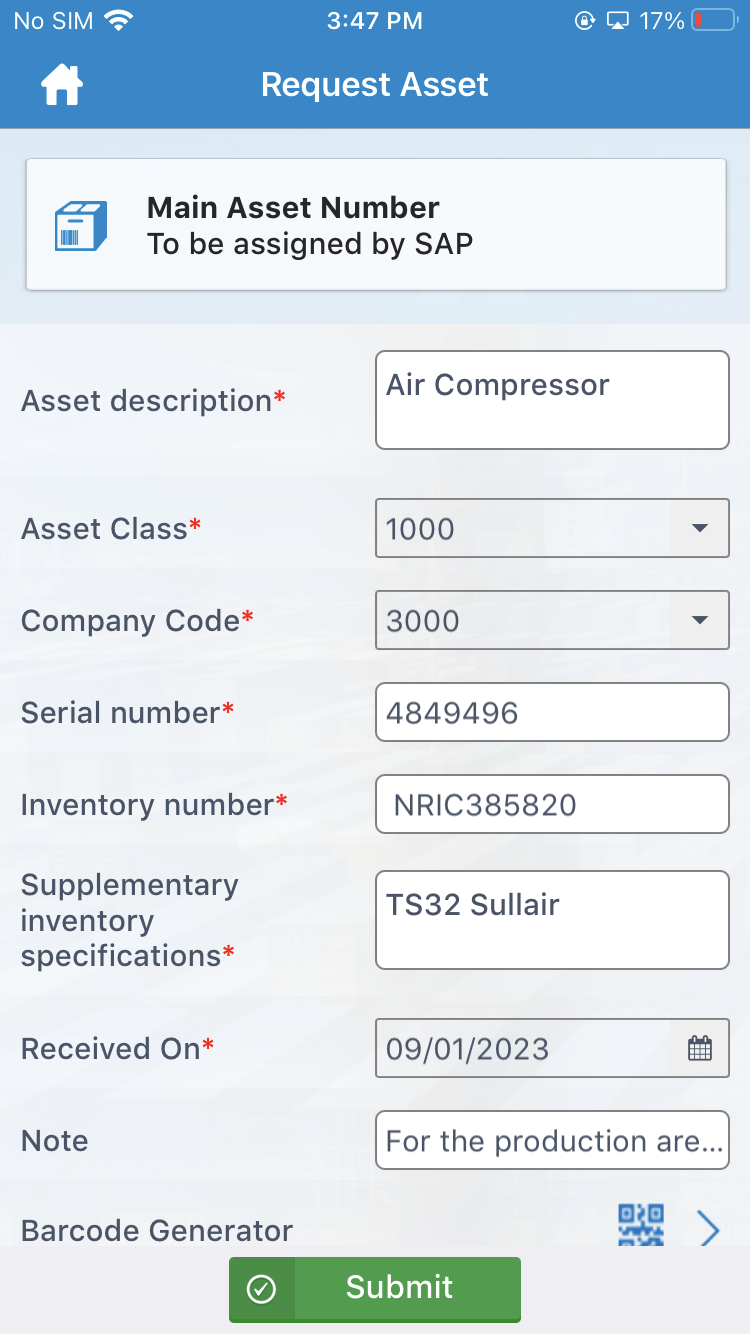This screenshot has height=1334, width=750.
Task: Tap the Home icon in the header
Action: pos(60,84)
